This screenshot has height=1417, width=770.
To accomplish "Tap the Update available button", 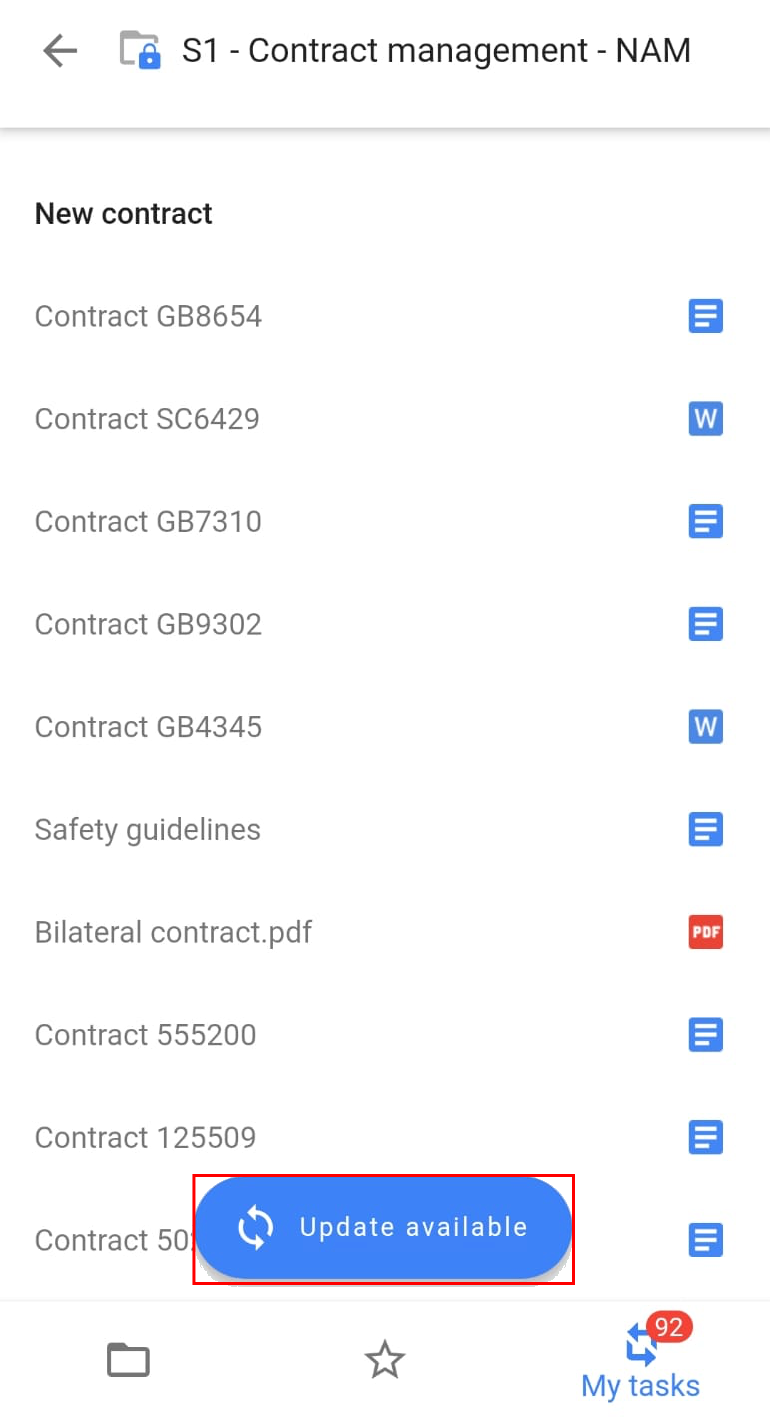I will click(x=383, y=1229).
